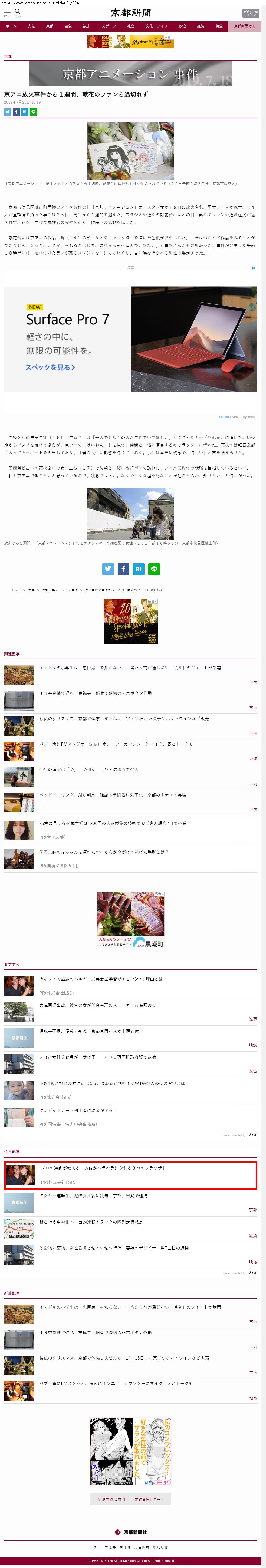Switch to the 滋賀 tab
The height and width of the screenshot is (1568, 266).
point(68,26)
